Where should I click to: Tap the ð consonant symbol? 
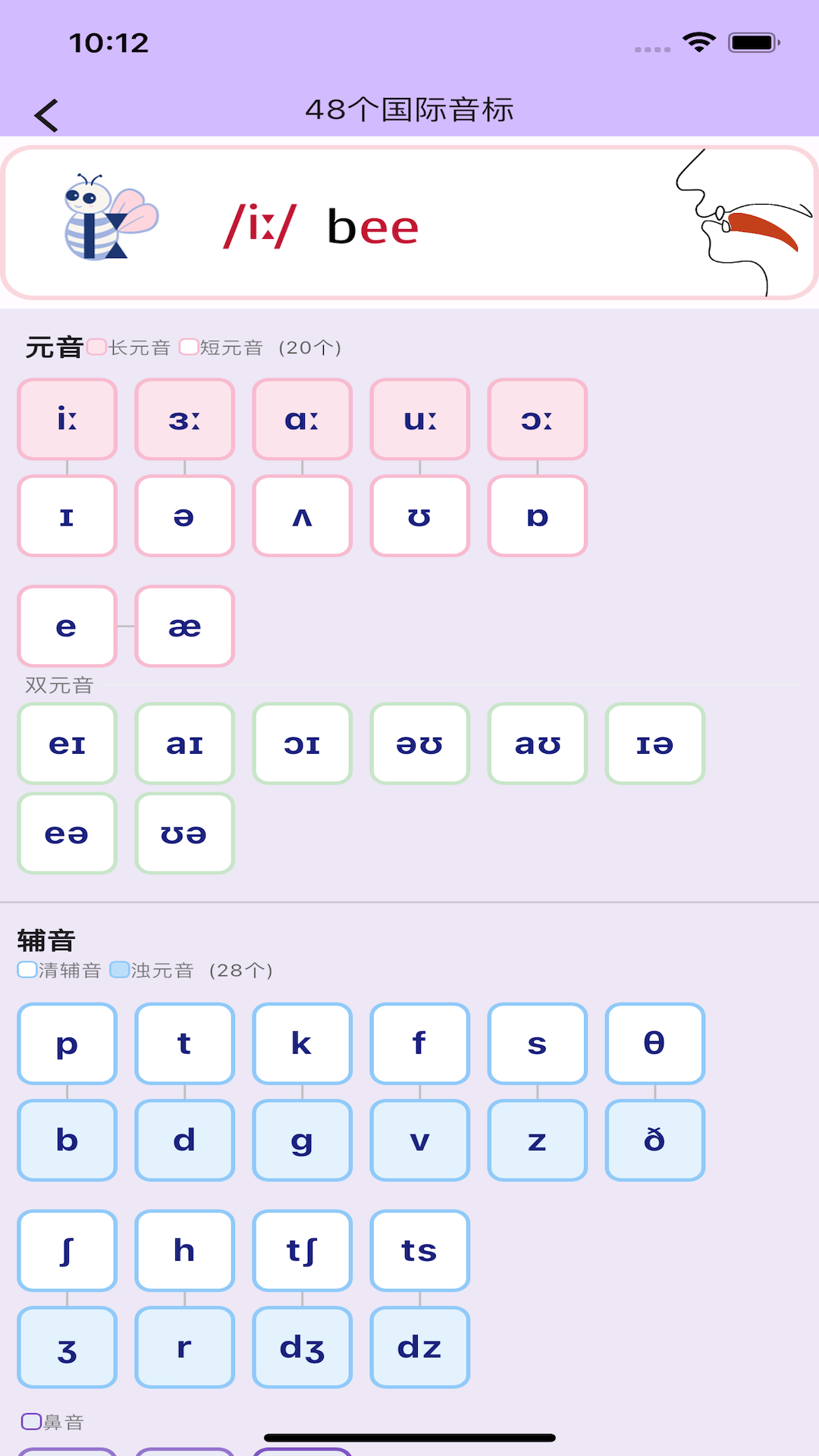click(x=655, y=1141)
